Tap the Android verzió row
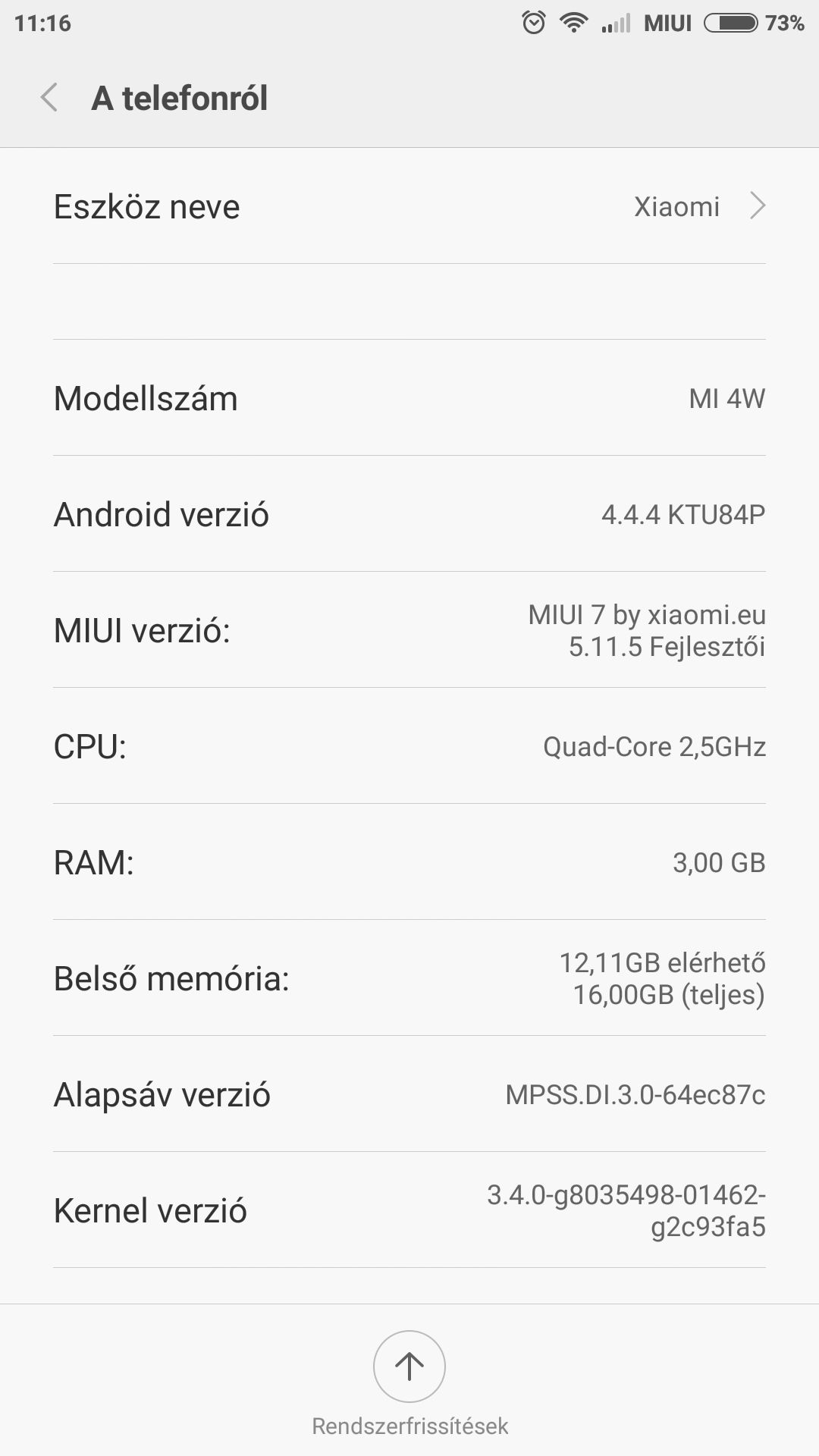Image resolution: width=819 pixels, height=1456 pixels. coord(409,514)
